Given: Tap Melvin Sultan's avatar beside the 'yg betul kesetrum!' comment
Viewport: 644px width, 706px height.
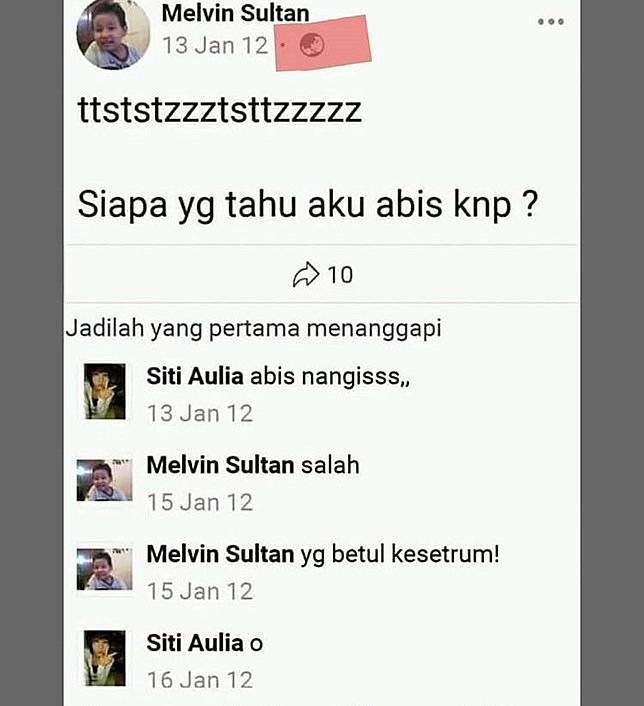Looking at the screenshot, I should [104, 569].
